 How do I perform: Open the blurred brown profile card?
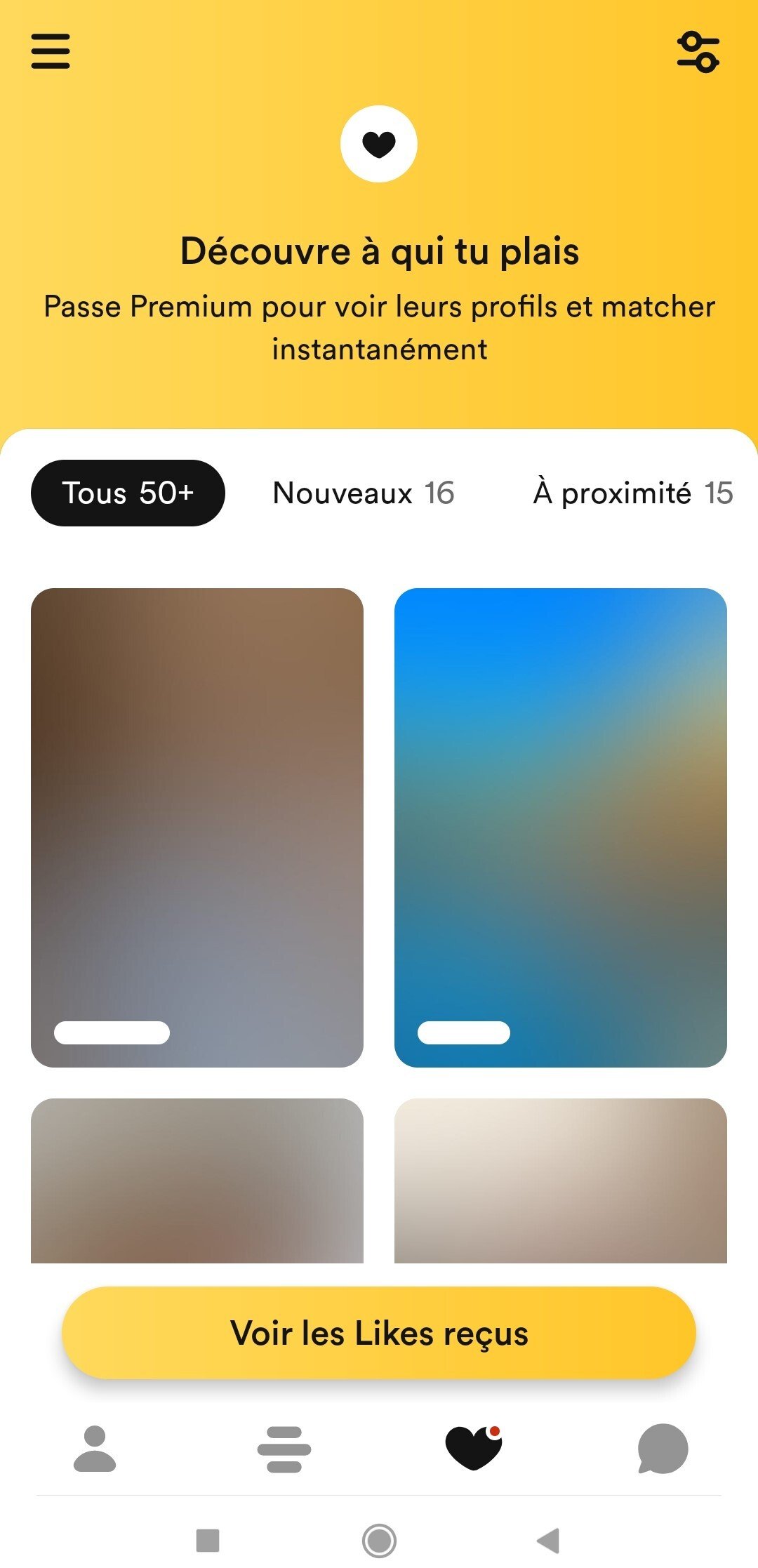(x=197, y=827)
